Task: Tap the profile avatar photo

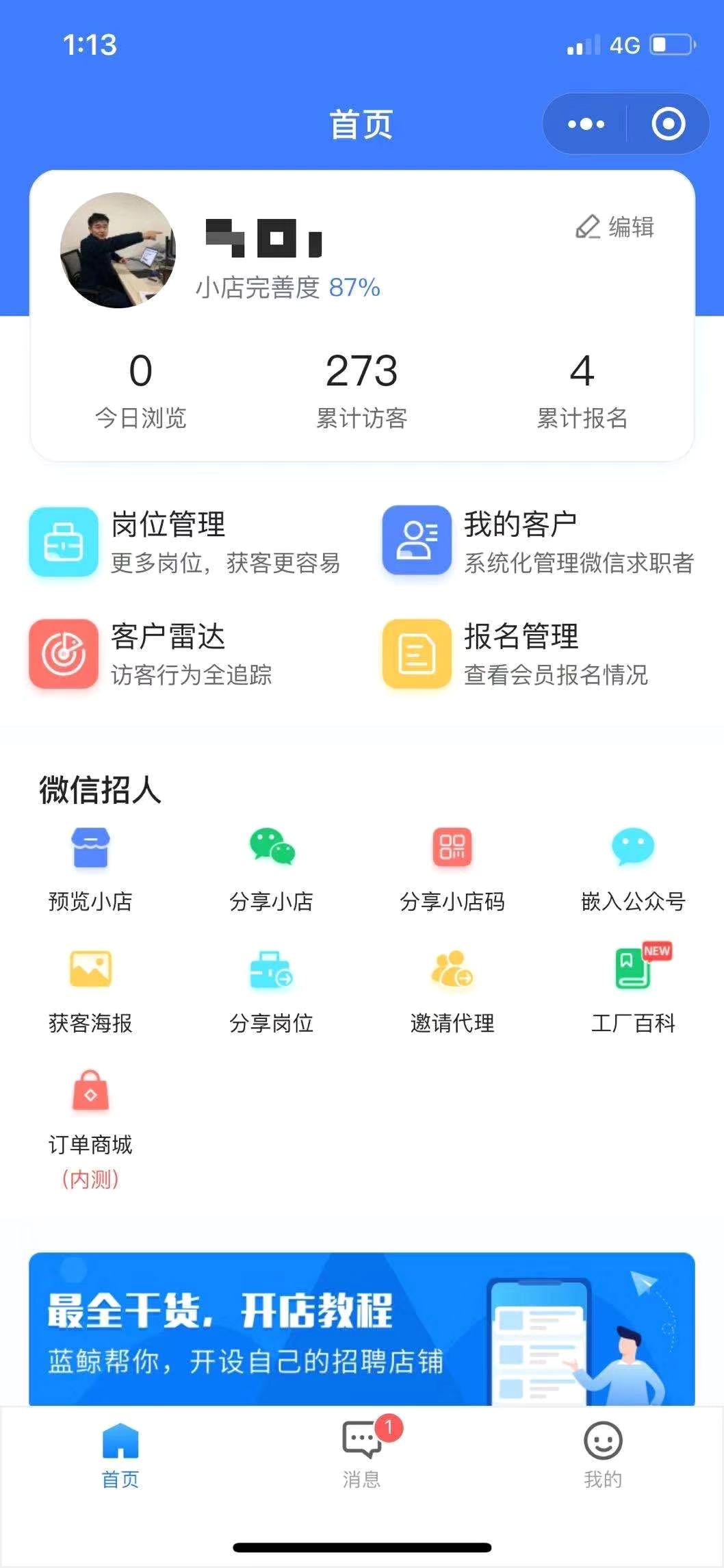Action: pyautogui.click(x=118, y=250)
